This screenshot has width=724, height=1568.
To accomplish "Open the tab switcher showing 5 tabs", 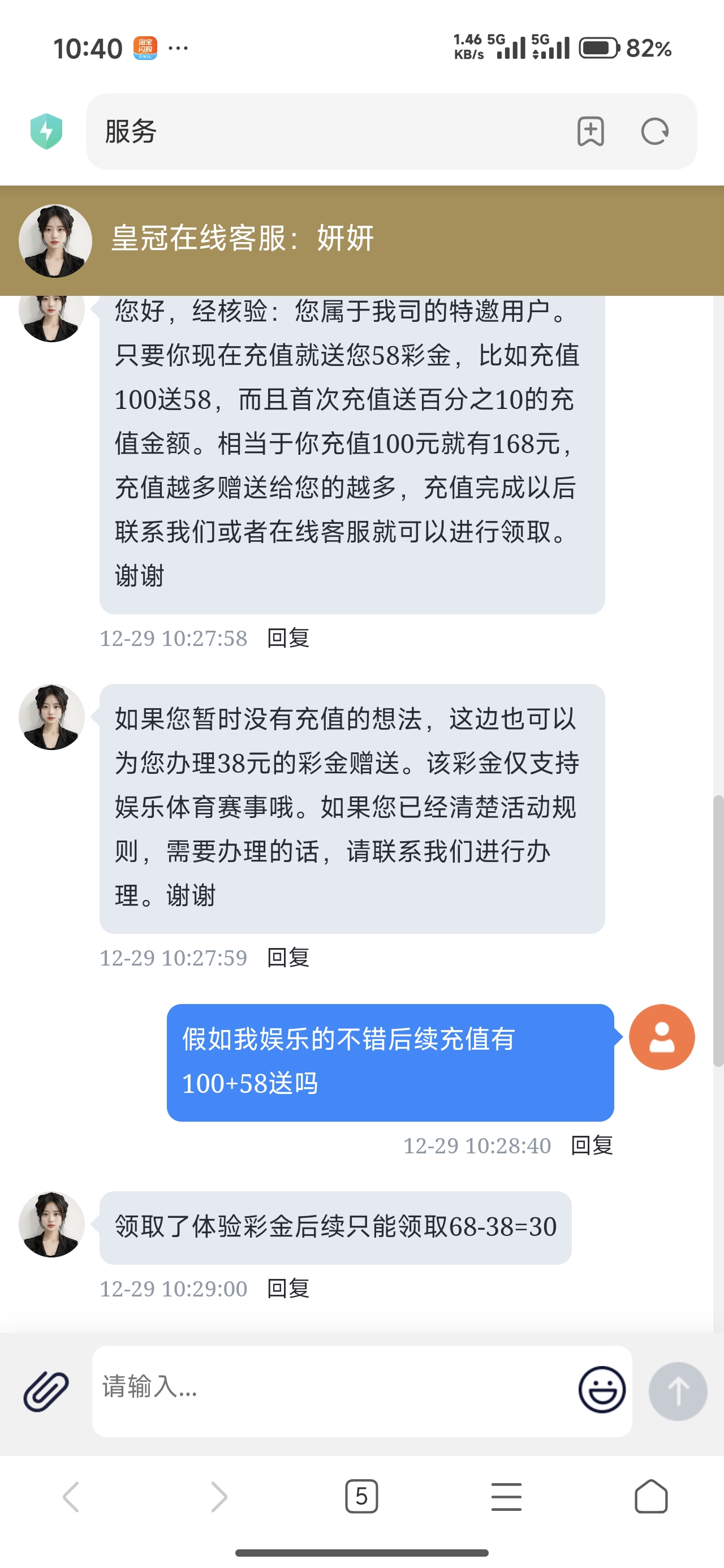I will 361,1496.
